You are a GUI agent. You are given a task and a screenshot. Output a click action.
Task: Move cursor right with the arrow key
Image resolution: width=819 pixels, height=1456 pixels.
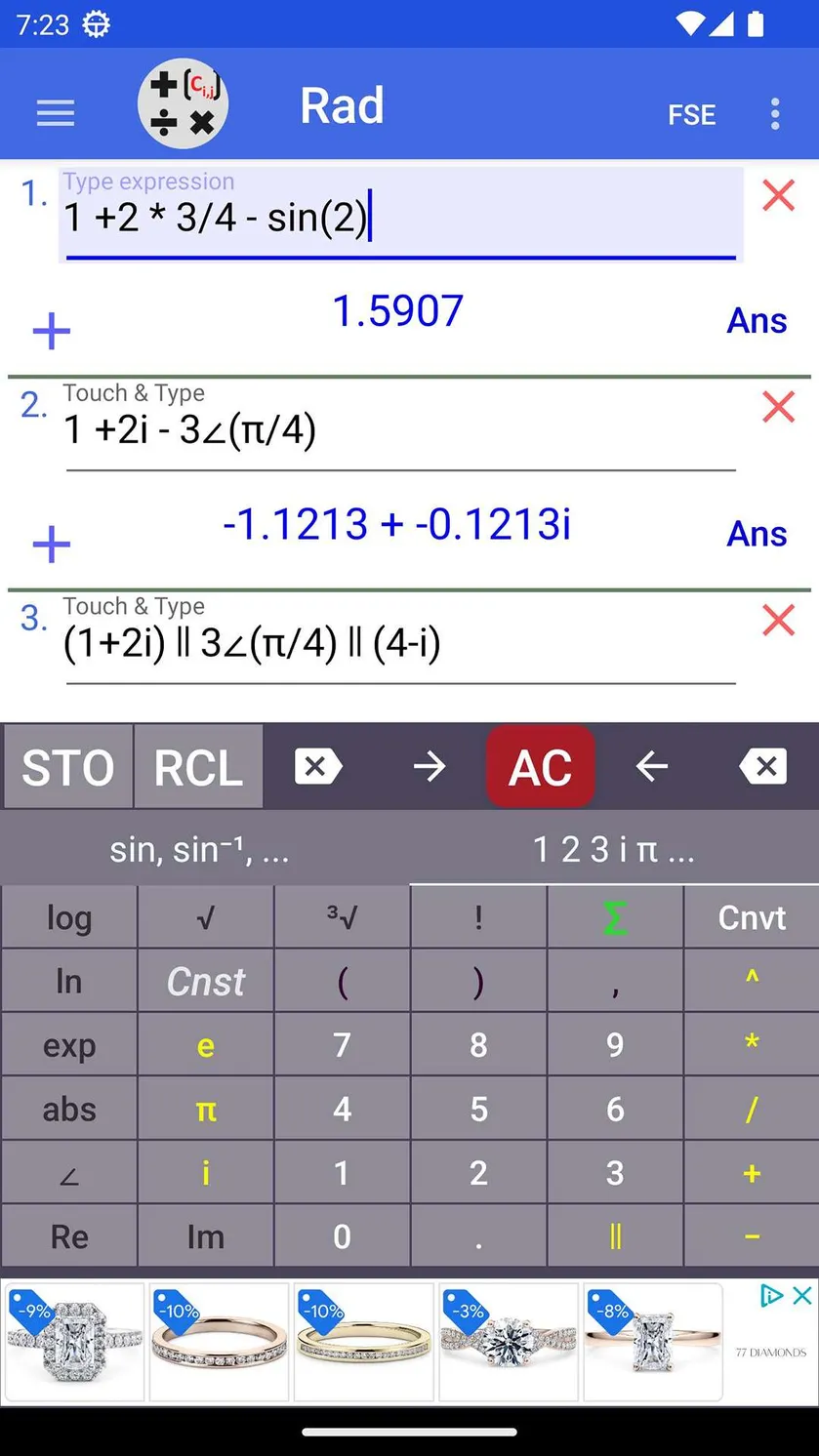(x=429, y=766)
